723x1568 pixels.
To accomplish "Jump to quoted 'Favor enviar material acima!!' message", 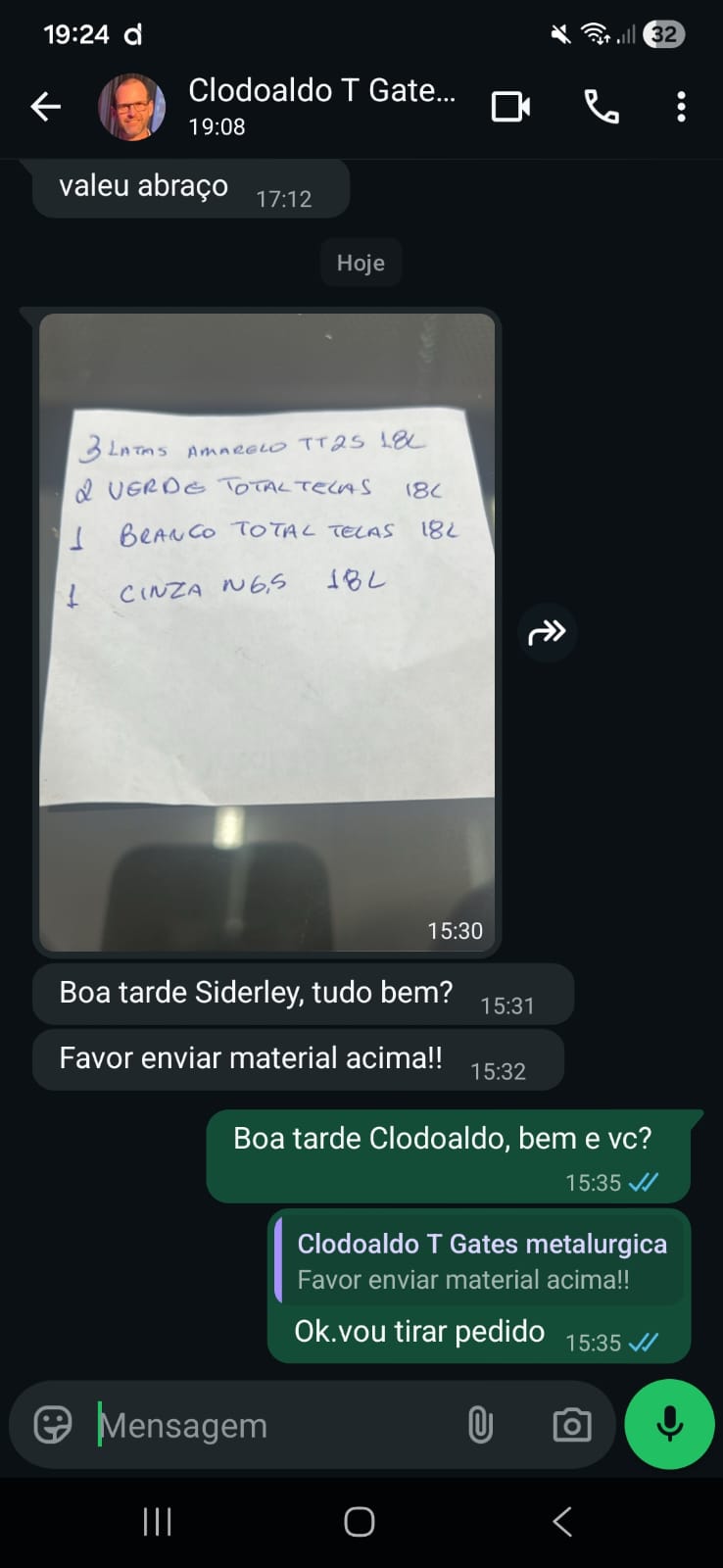I will point(480,1261).
